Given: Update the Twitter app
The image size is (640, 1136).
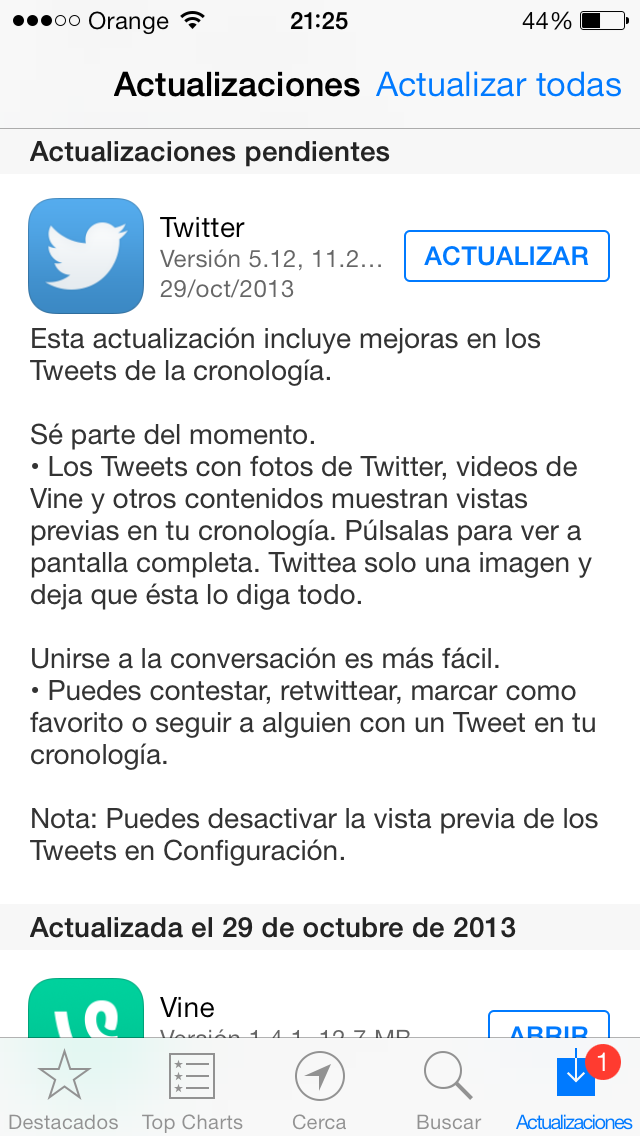Looking at the screenshot, I should pyautogui.click(x=507, y=256).
